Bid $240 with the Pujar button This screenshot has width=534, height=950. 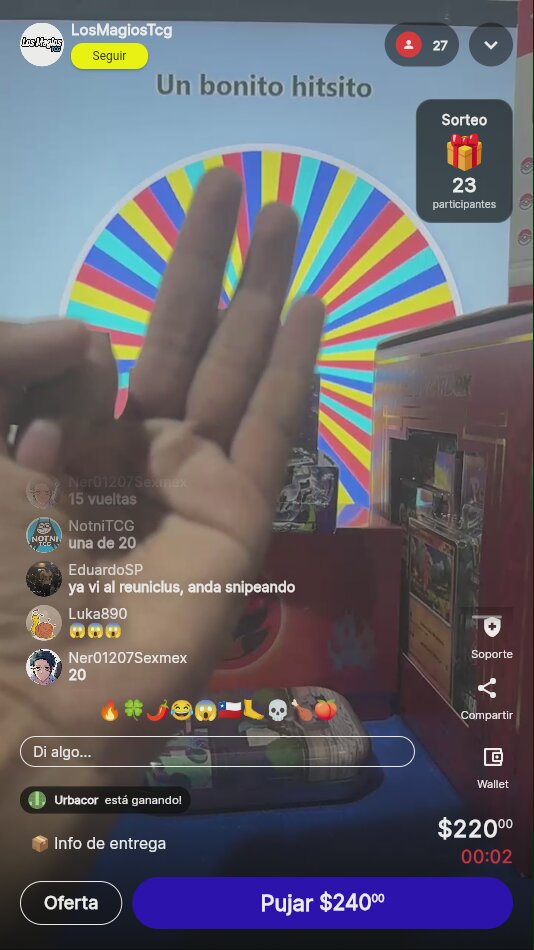pos(322,903)
